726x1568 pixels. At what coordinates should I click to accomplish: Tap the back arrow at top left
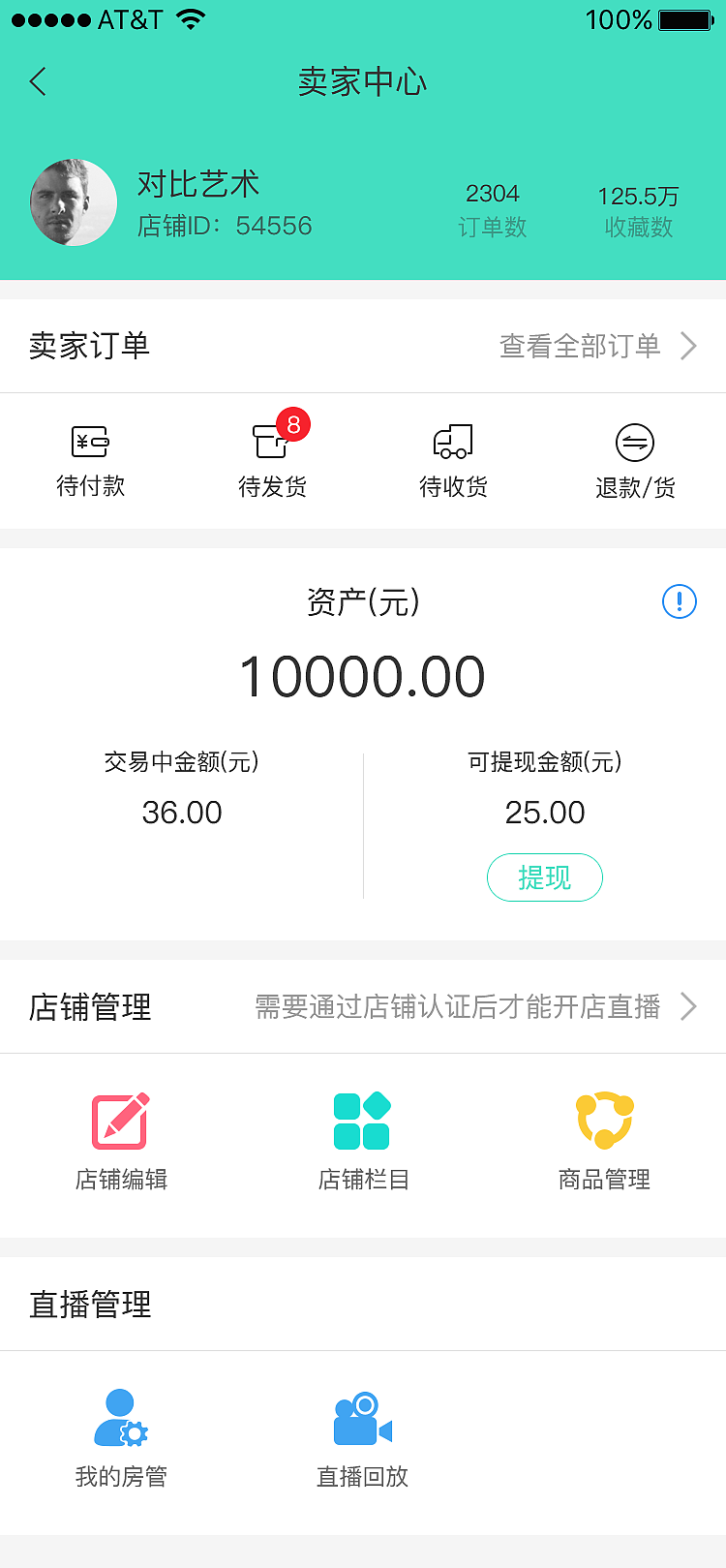click(x=37, y=81)
